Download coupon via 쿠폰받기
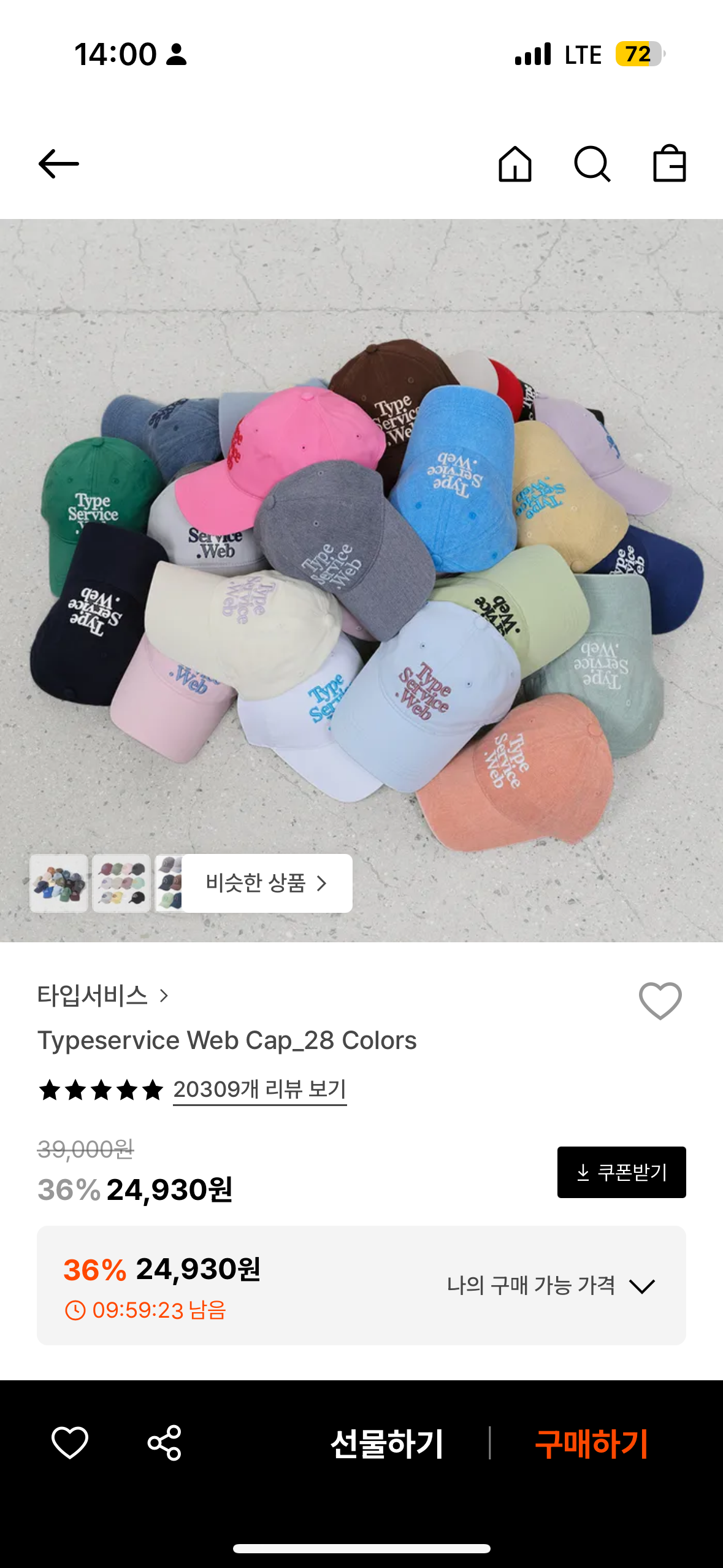 click(621, 1172)
